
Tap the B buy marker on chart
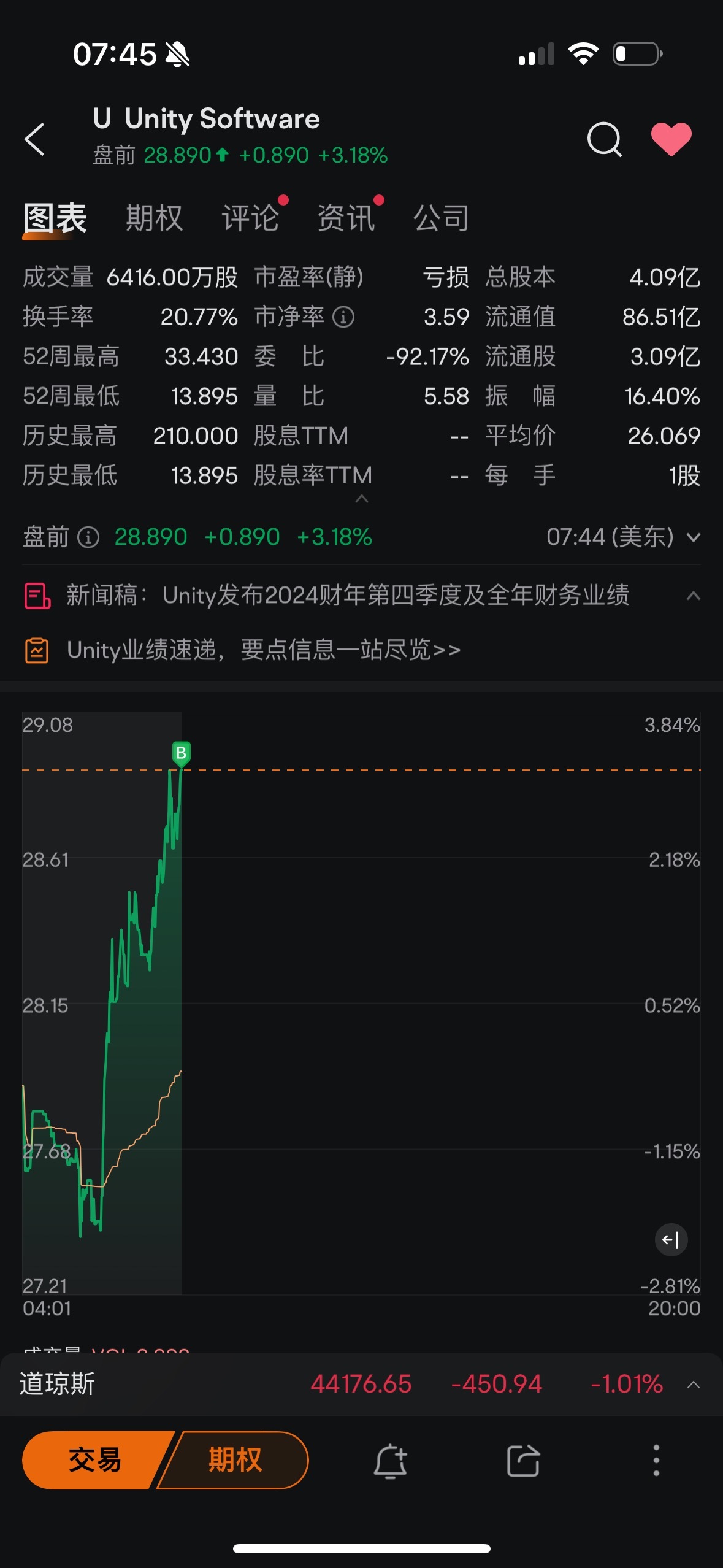pos(181,753)
